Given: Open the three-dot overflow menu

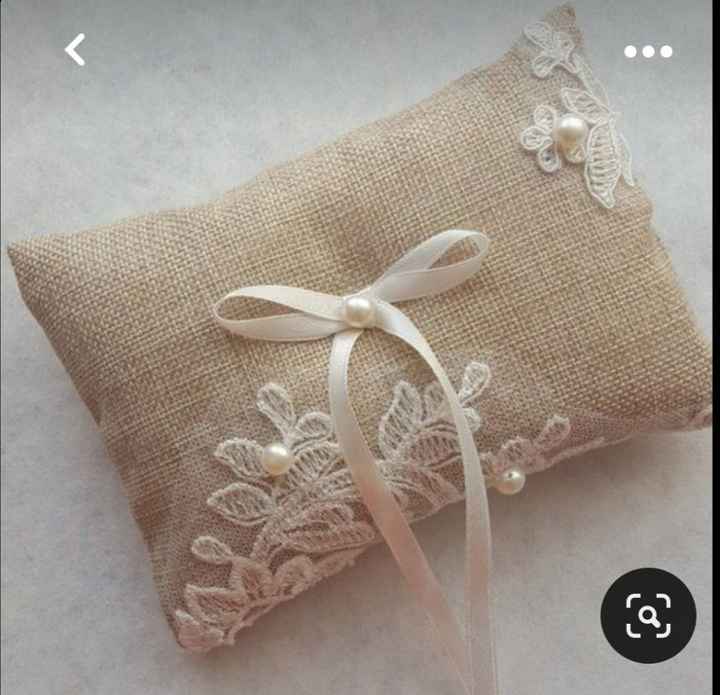Looking at the screenshot, I should pyautogui.click(x=648, y=51).
